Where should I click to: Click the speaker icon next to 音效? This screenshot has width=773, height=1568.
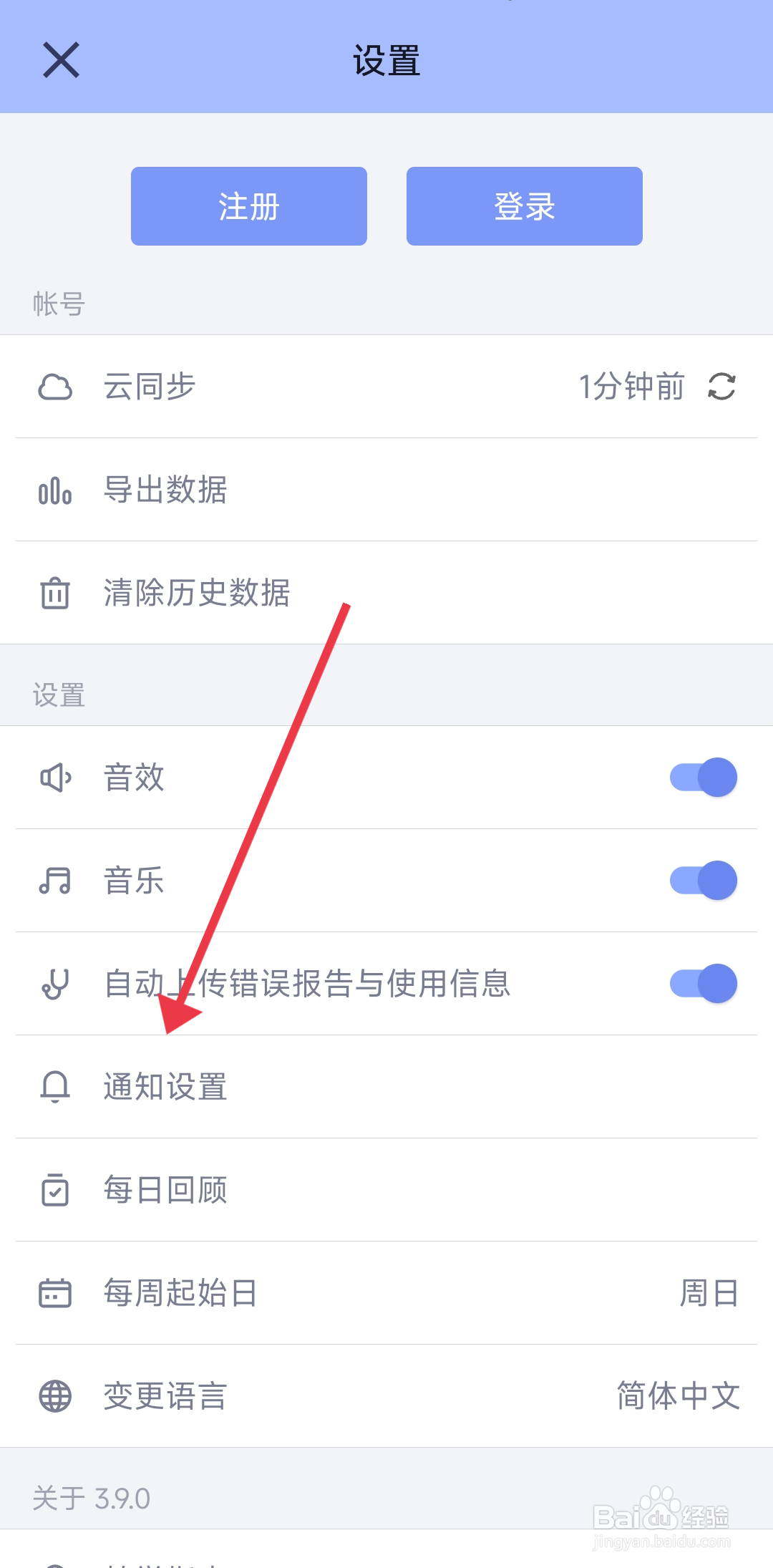click(x=54, y=778)
